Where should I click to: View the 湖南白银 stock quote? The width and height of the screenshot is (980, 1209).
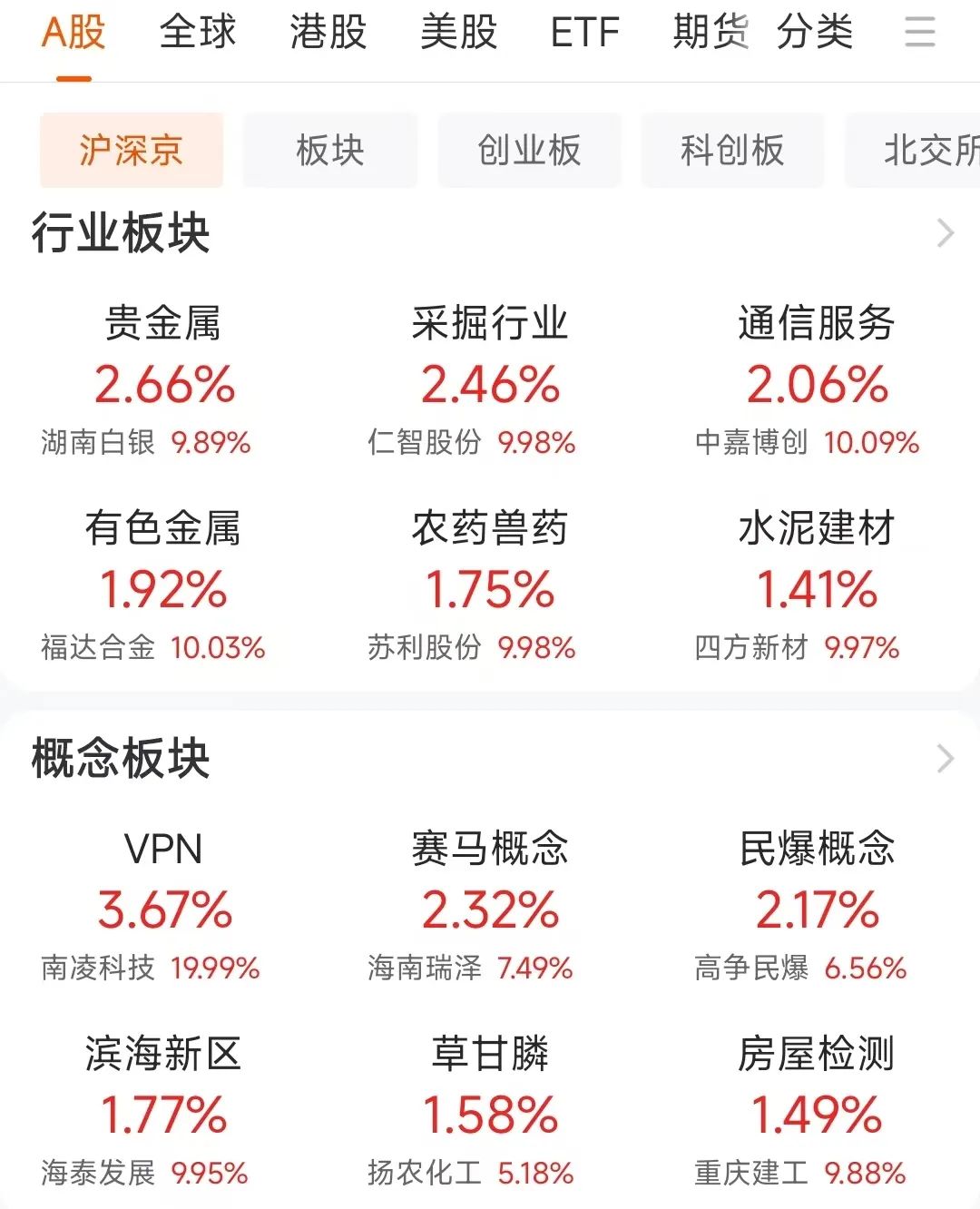click(102, 443)
